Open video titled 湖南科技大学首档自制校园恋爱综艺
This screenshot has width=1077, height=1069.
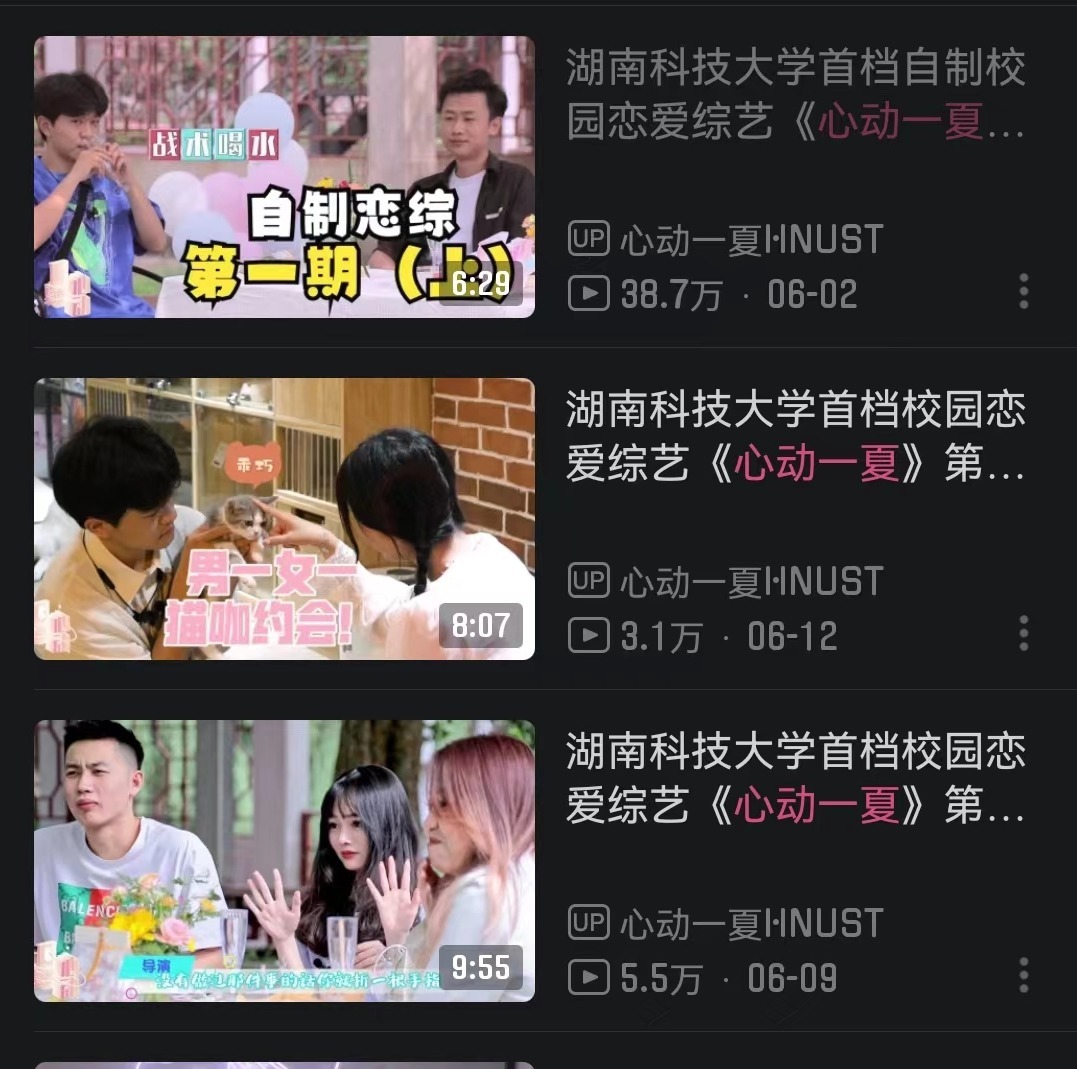point(796,95)
